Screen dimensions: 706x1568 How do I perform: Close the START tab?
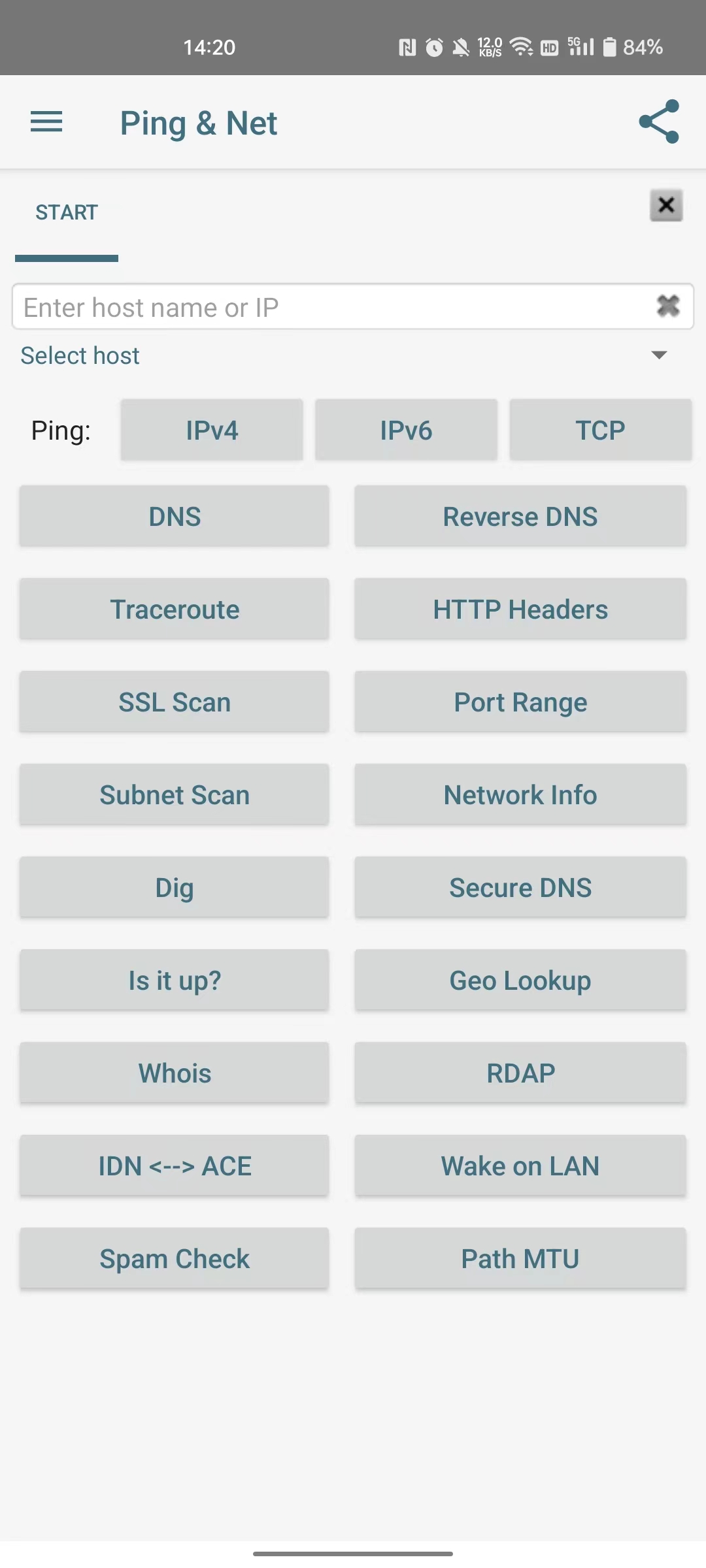pyautogui.click(x=666, y=206)
